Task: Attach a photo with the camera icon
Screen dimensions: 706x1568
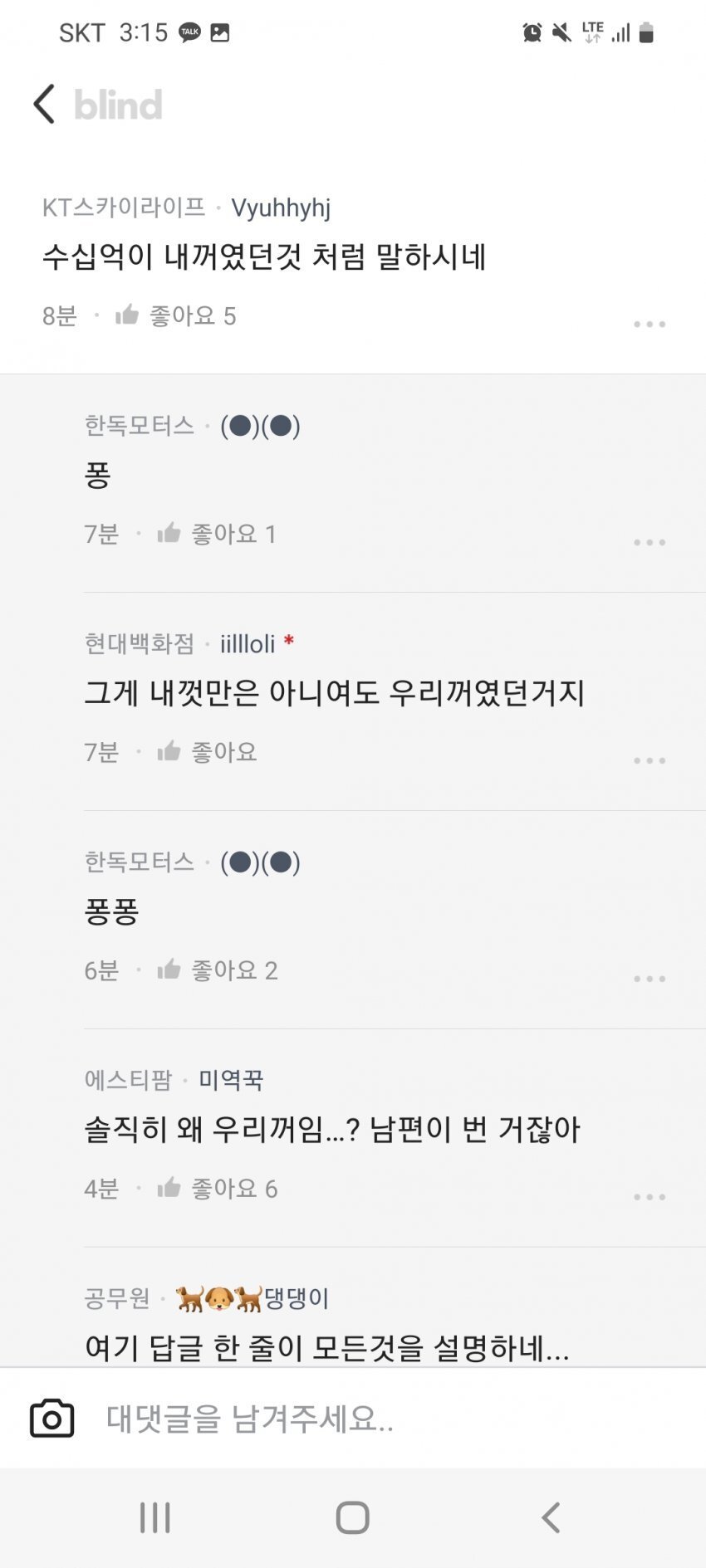Action: tap(51, 1419)
